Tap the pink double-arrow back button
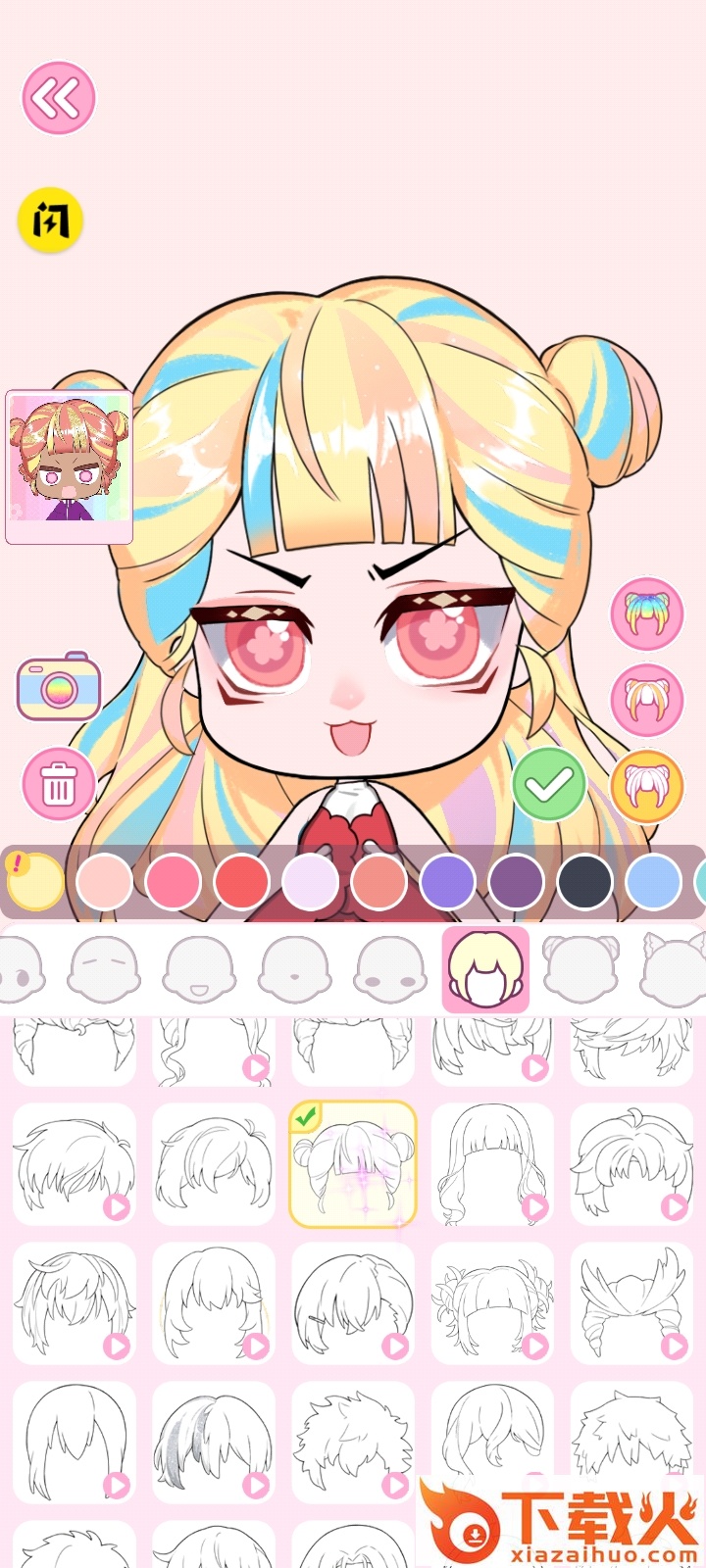Screen dimensions: 706x1568 point(58,98)
